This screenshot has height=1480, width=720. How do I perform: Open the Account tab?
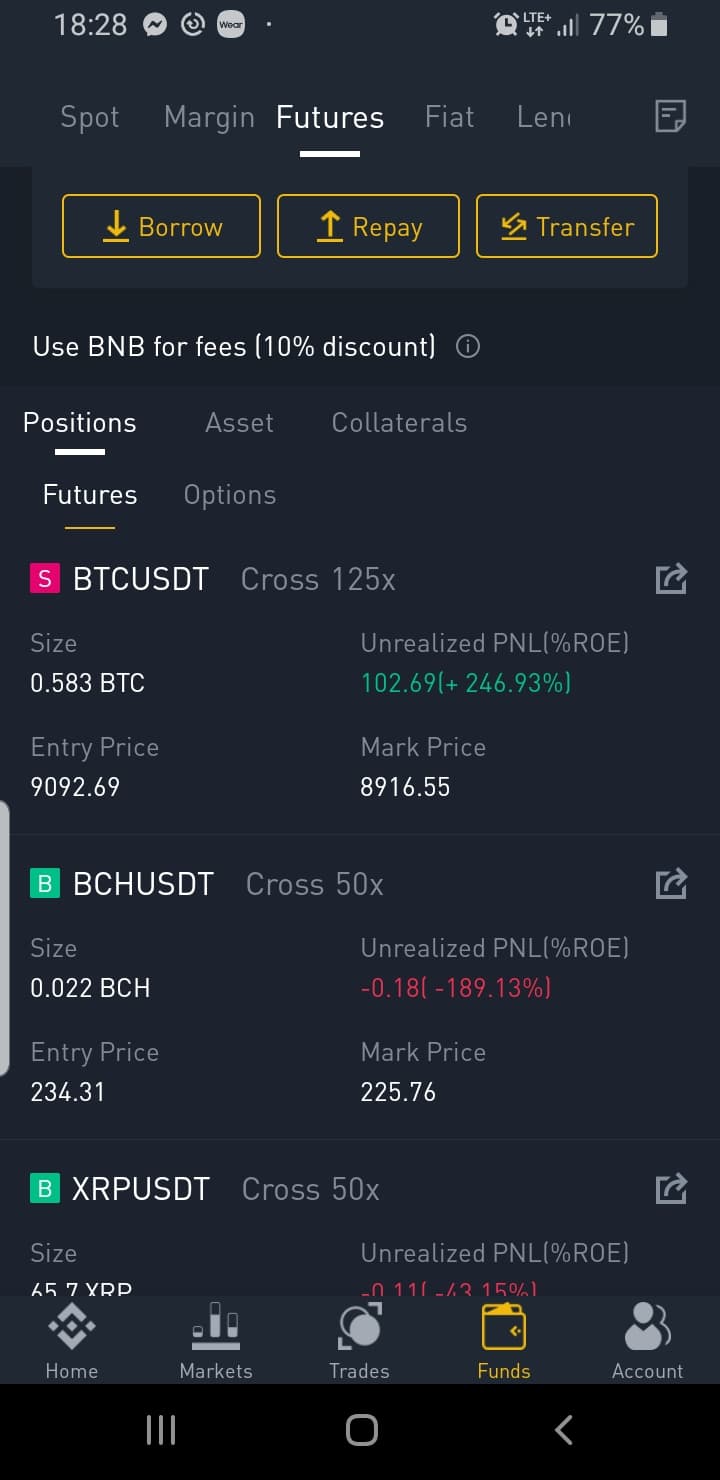click(648, 1342)
